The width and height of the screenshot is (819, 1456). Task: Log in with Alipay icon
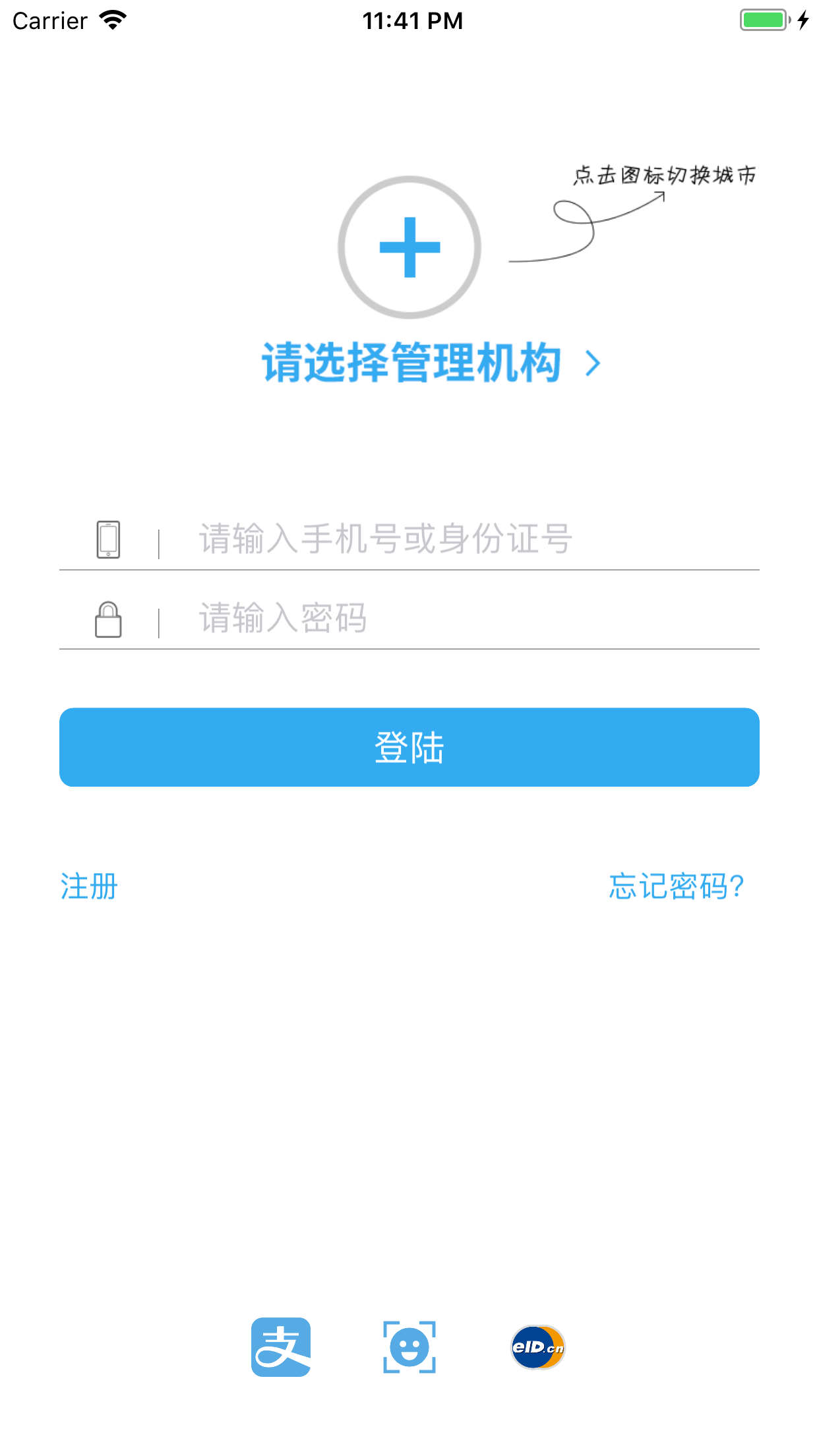[x=281, y=1347]
